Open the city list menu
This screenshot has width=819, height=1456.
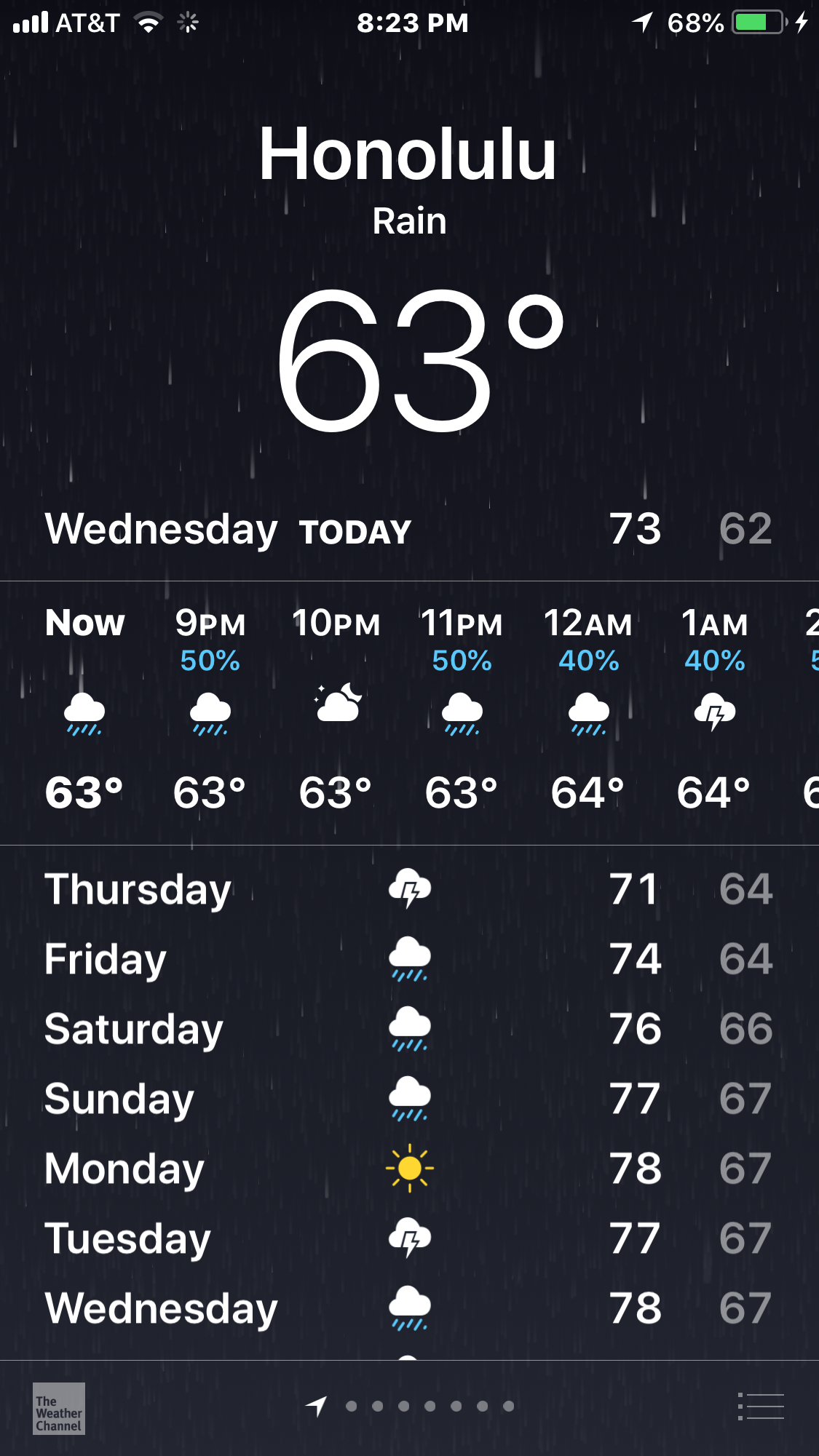(761, 1407)
